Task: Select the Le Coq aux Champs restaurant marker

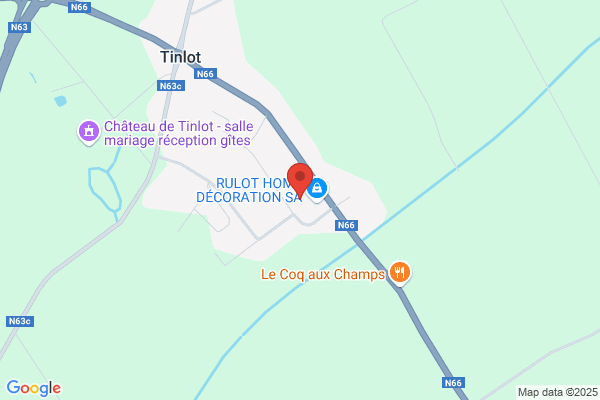Action: pos(400,273)
